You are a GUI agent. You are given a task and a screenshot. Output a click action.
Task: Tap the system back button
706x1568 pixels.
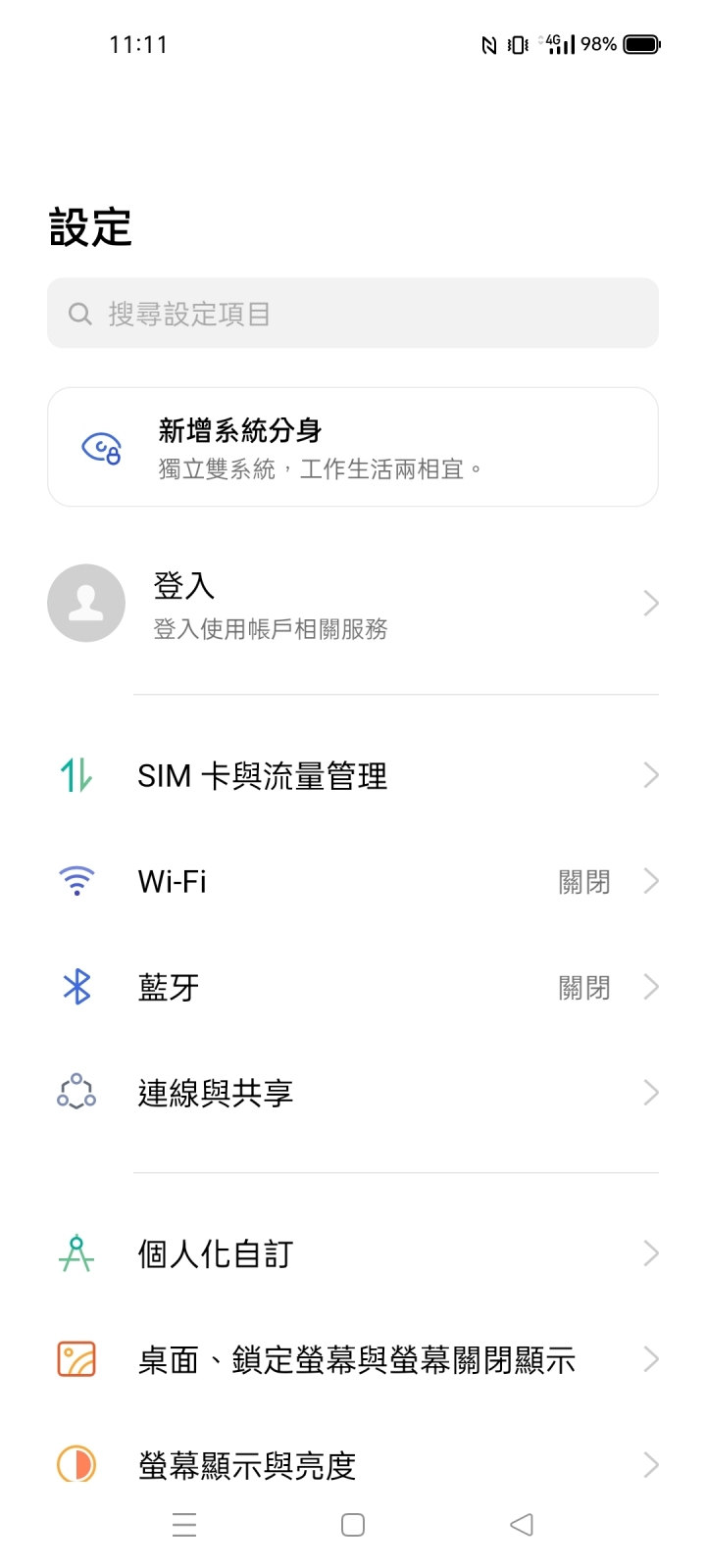point(522,1525)
